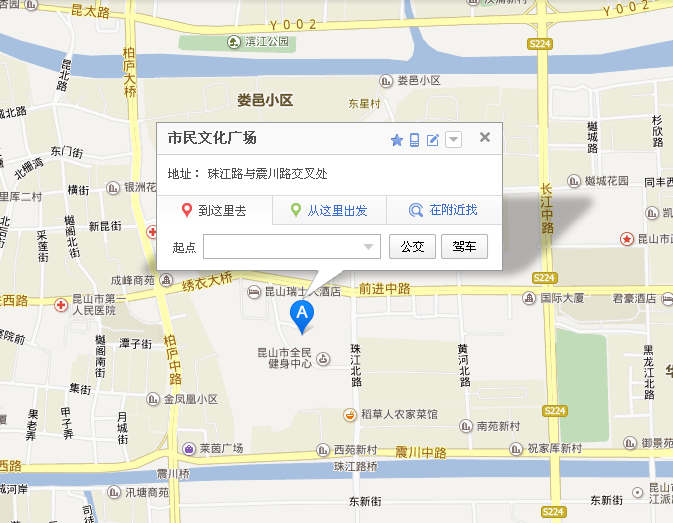Expand the more options arrow in popup header
The height and width of the screenshot is (523, 673).
point(453,140)
